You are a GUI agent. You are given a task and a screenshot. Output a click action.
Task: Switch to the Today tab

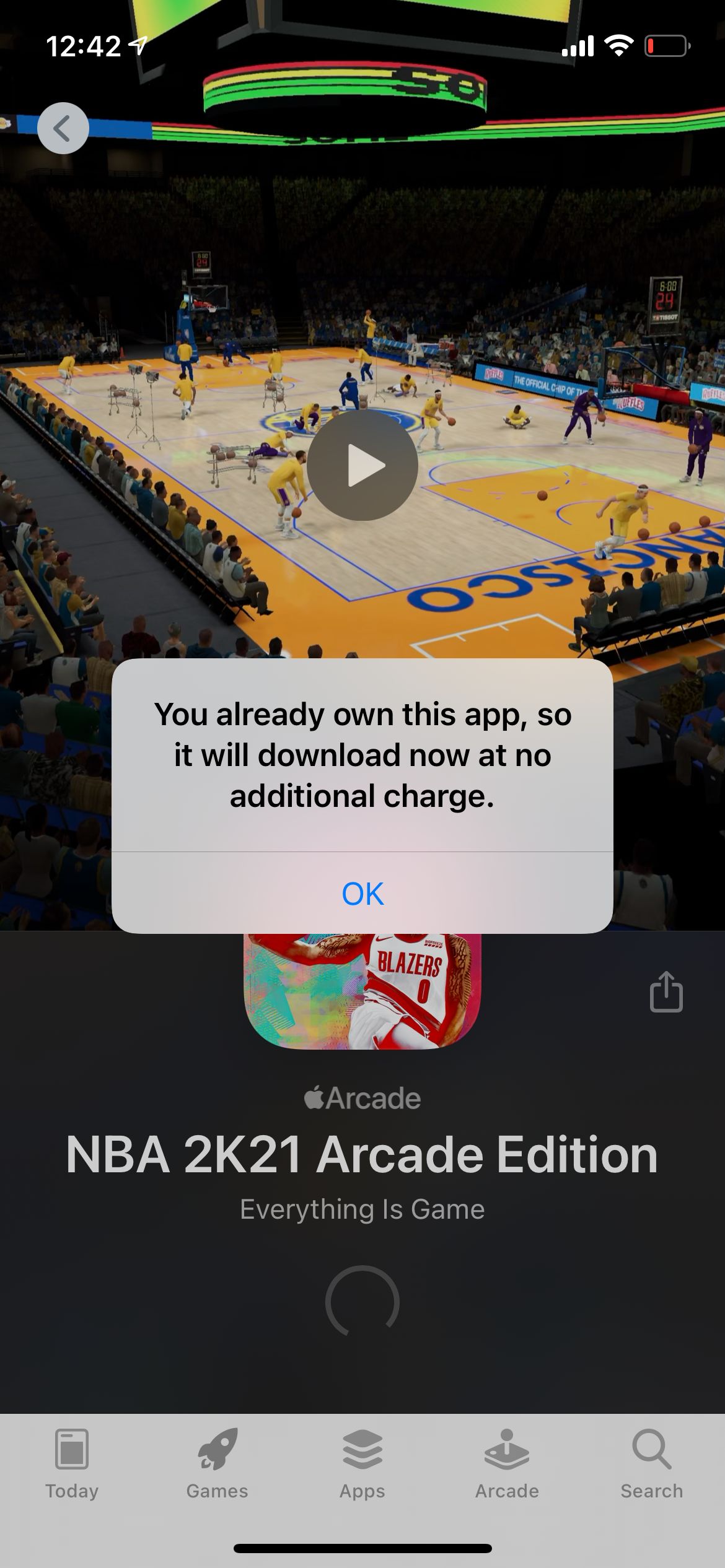tap(72, 1463)
